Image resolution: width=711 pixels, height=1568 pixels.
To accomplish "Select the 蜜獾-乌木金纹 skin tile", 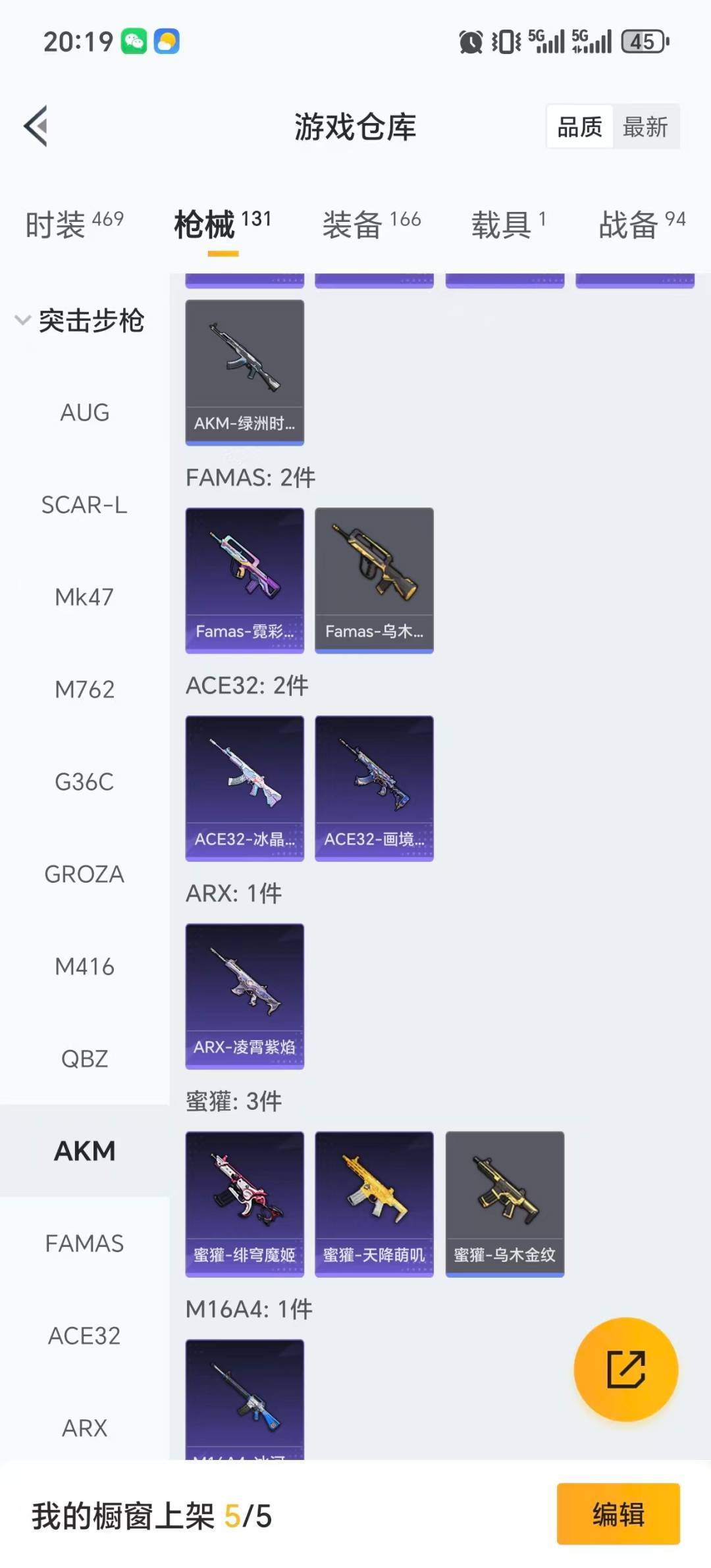I will 504,1204.
